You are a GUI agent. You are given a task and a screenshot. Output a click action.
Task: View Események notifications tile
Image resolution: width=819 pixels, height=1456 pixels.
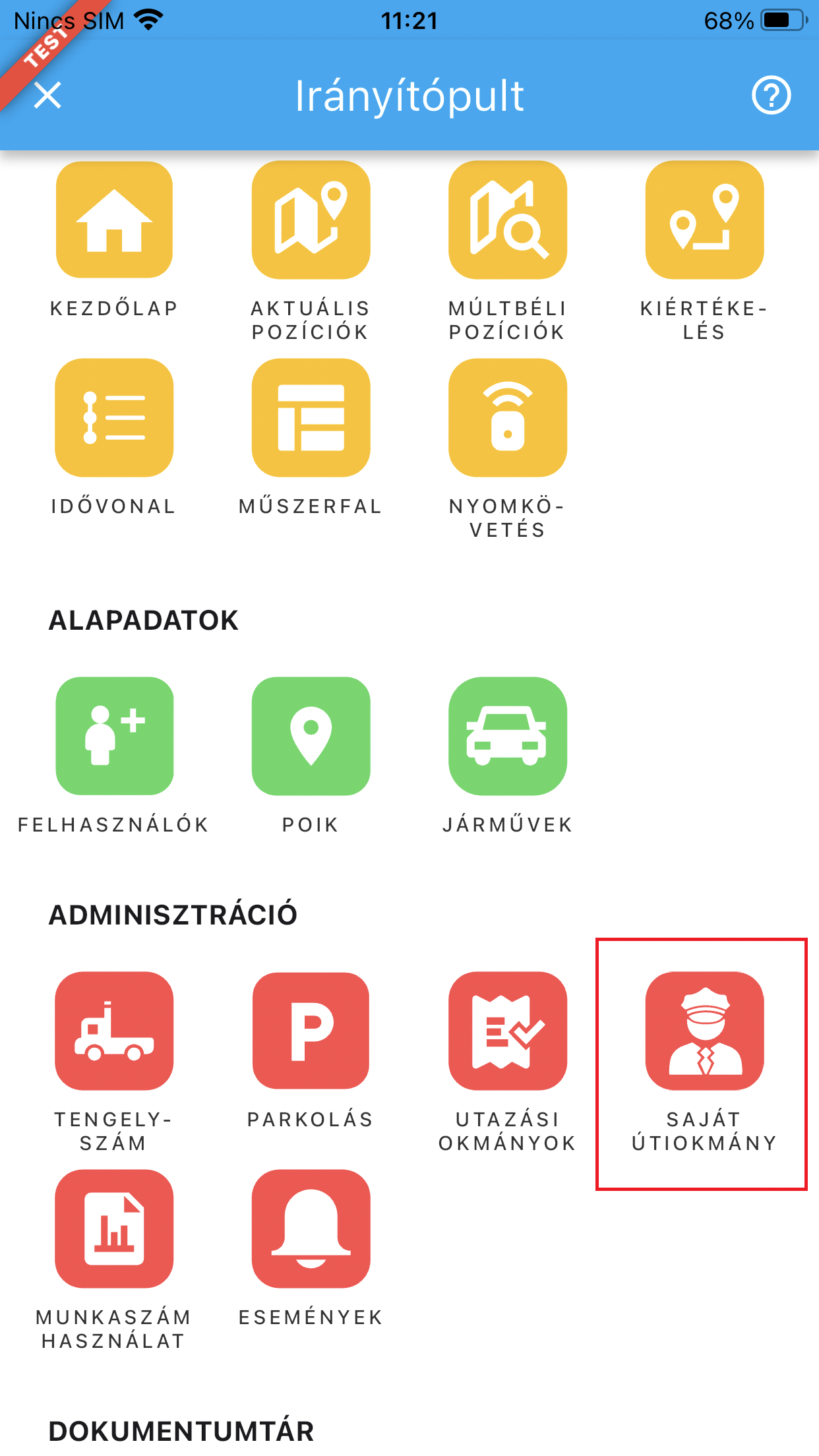[x=311, y=1228]
